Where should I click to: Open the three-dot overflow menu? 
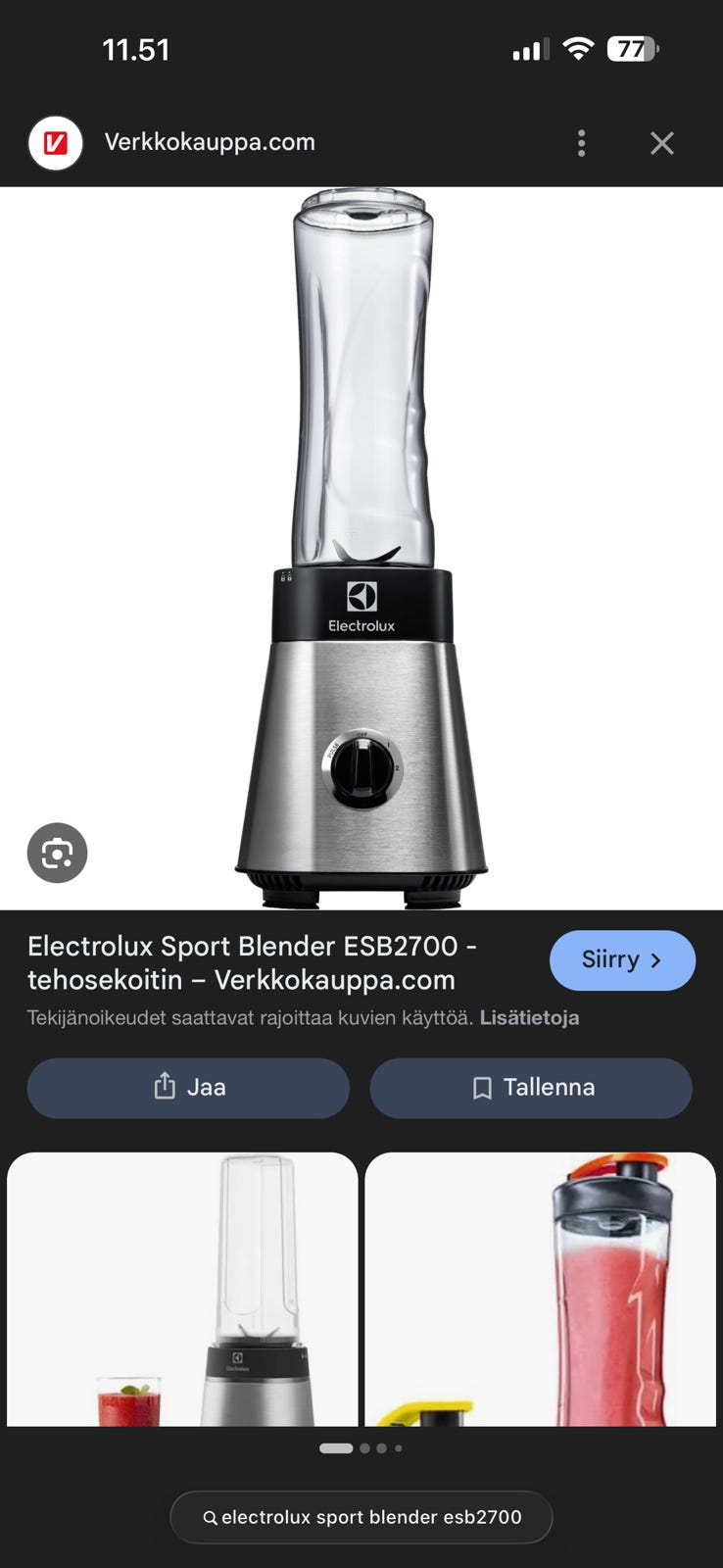[581, 142]
